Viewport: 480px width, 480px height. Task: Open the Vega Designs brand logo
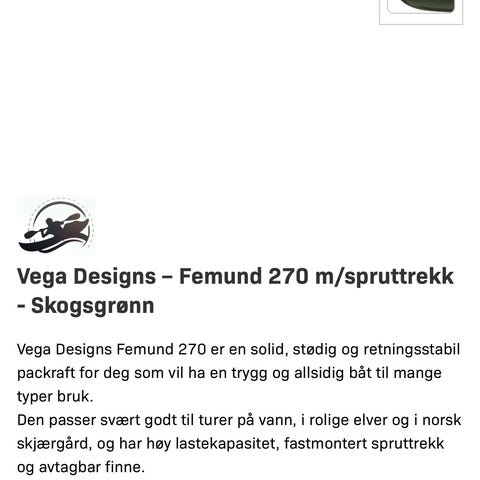click(56, 225)
